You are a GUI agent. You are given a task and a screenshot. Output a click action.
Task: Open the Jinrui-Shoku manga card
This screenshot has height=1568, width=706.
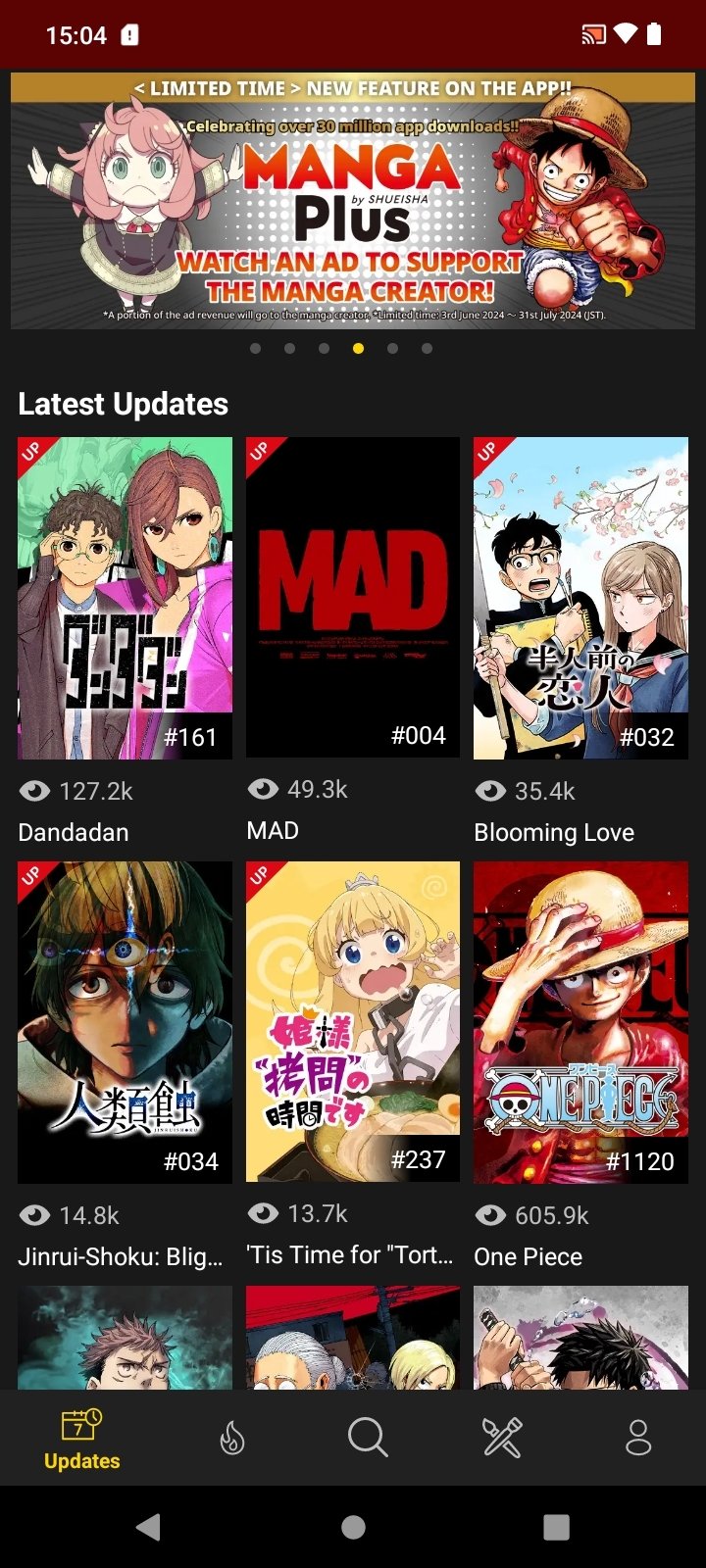(x=125, y=1066)
